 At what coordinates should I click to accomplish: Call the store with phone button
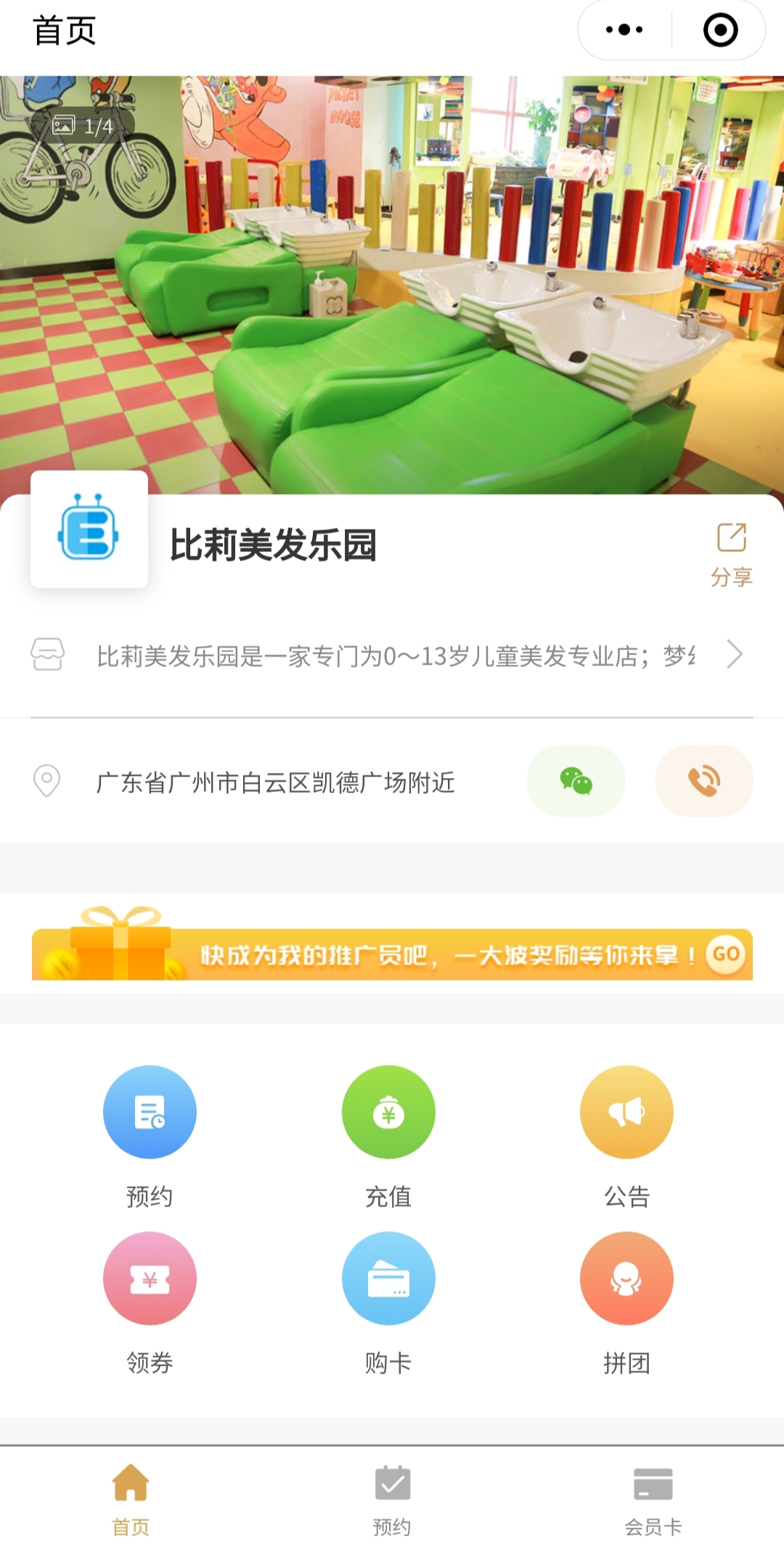(703, 781)
